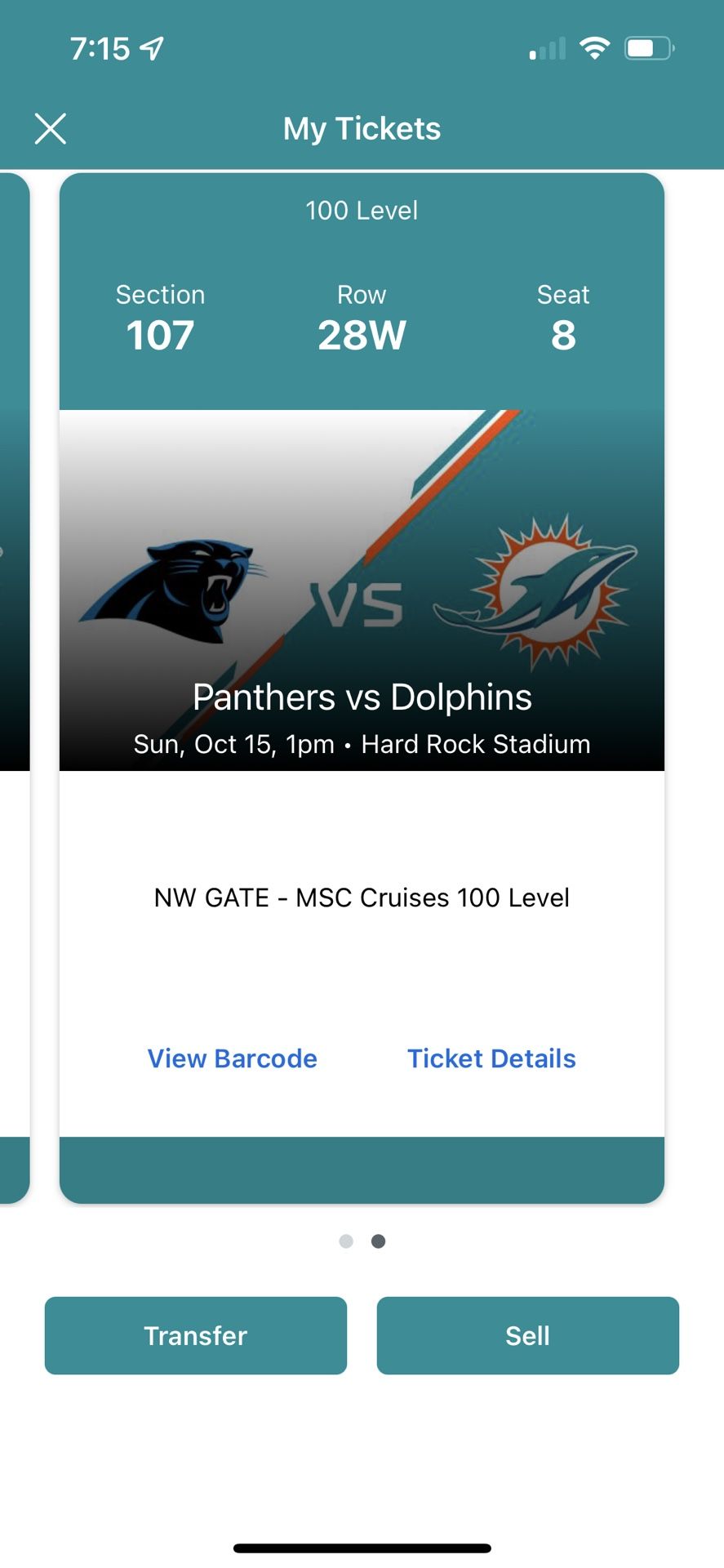724x1568 pixels.
Task: Open View Barcode for seat 8
Action: click(232, 1058)
